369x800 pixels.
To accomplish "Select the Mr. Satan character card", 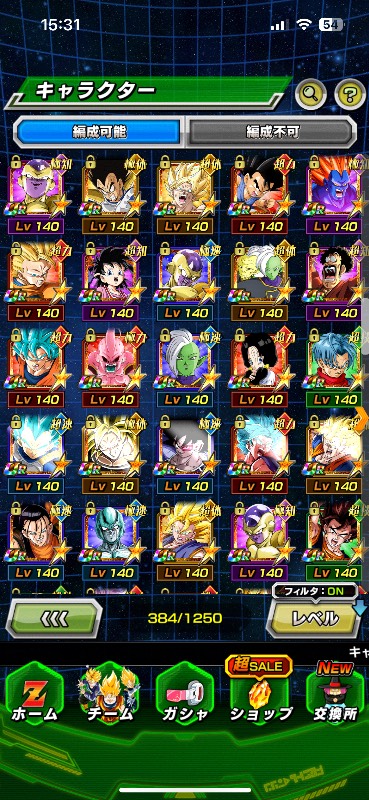I will tap(335, 281).
